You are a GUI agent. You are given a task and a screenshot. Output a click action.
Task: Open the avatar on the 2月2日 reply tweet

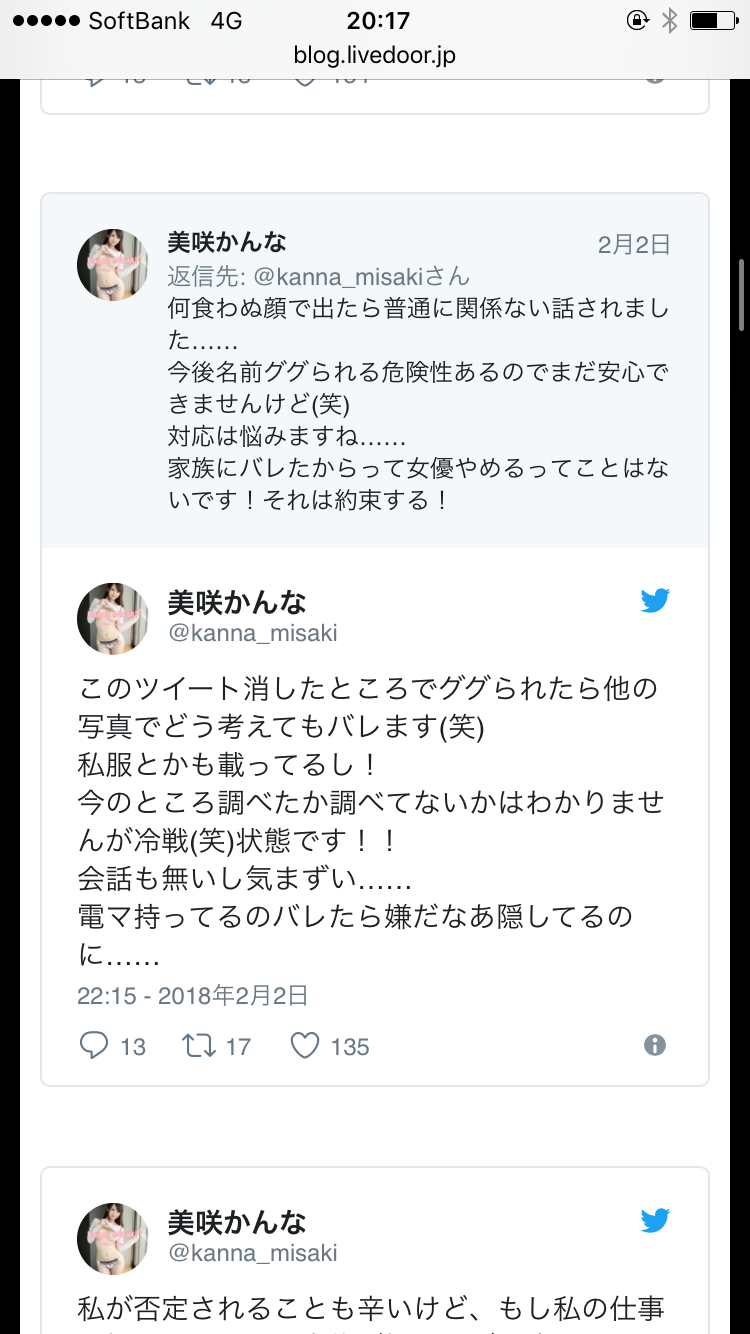pyautogui.click(x=113, y=264)
